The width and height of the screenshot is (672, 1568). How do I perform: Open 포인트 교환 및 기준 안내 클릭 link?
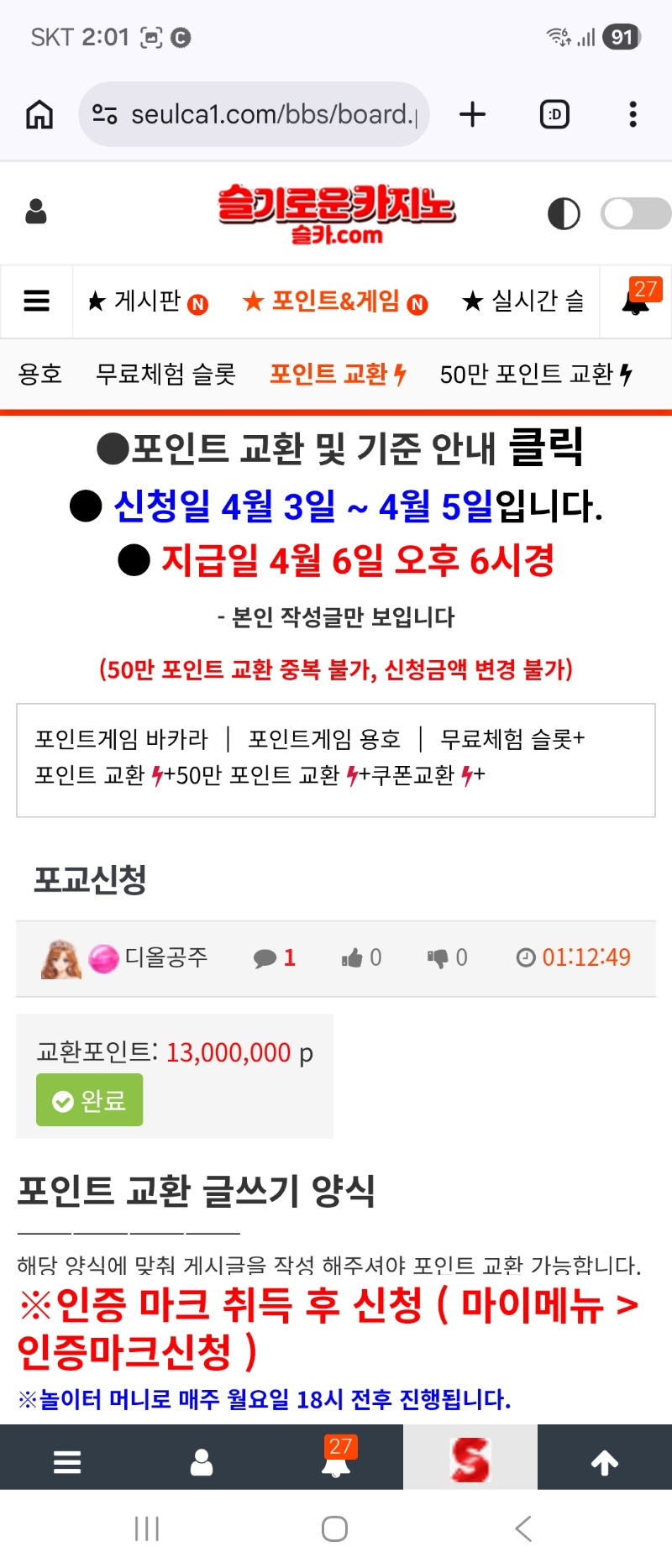pos(339,448)
